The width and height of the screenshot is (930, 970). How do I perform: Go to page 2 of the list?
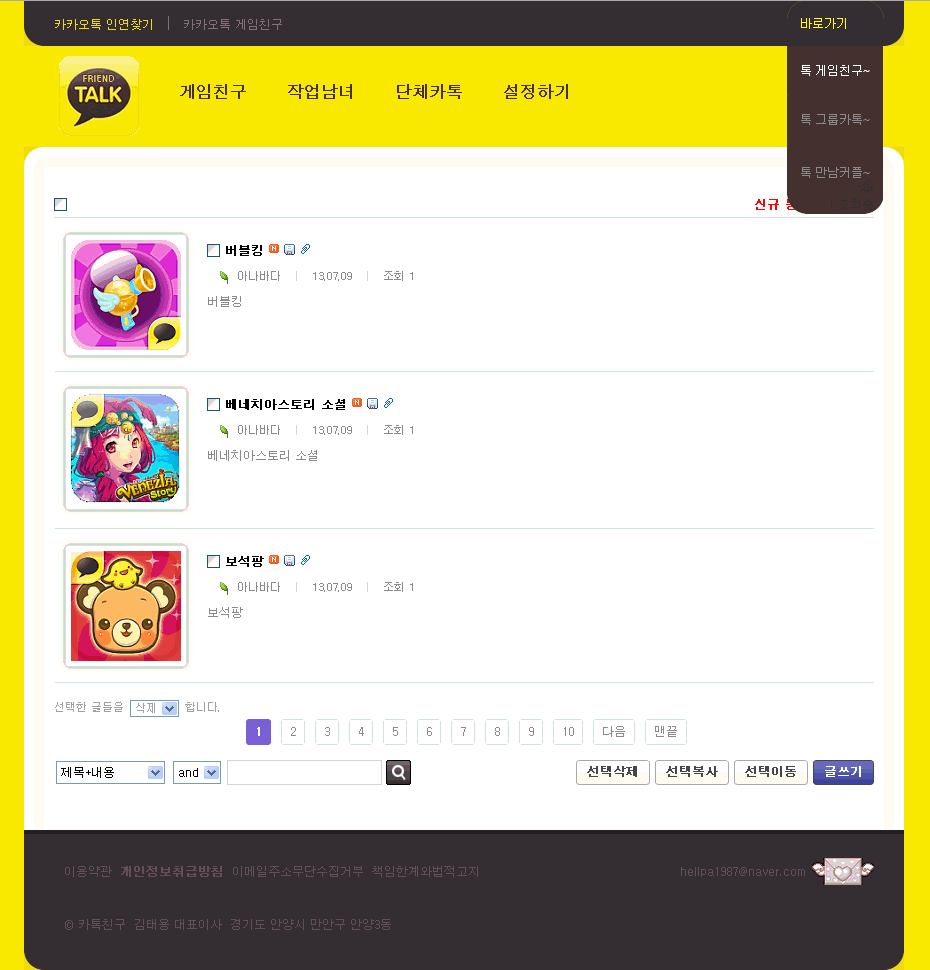[x=292, y=732]
